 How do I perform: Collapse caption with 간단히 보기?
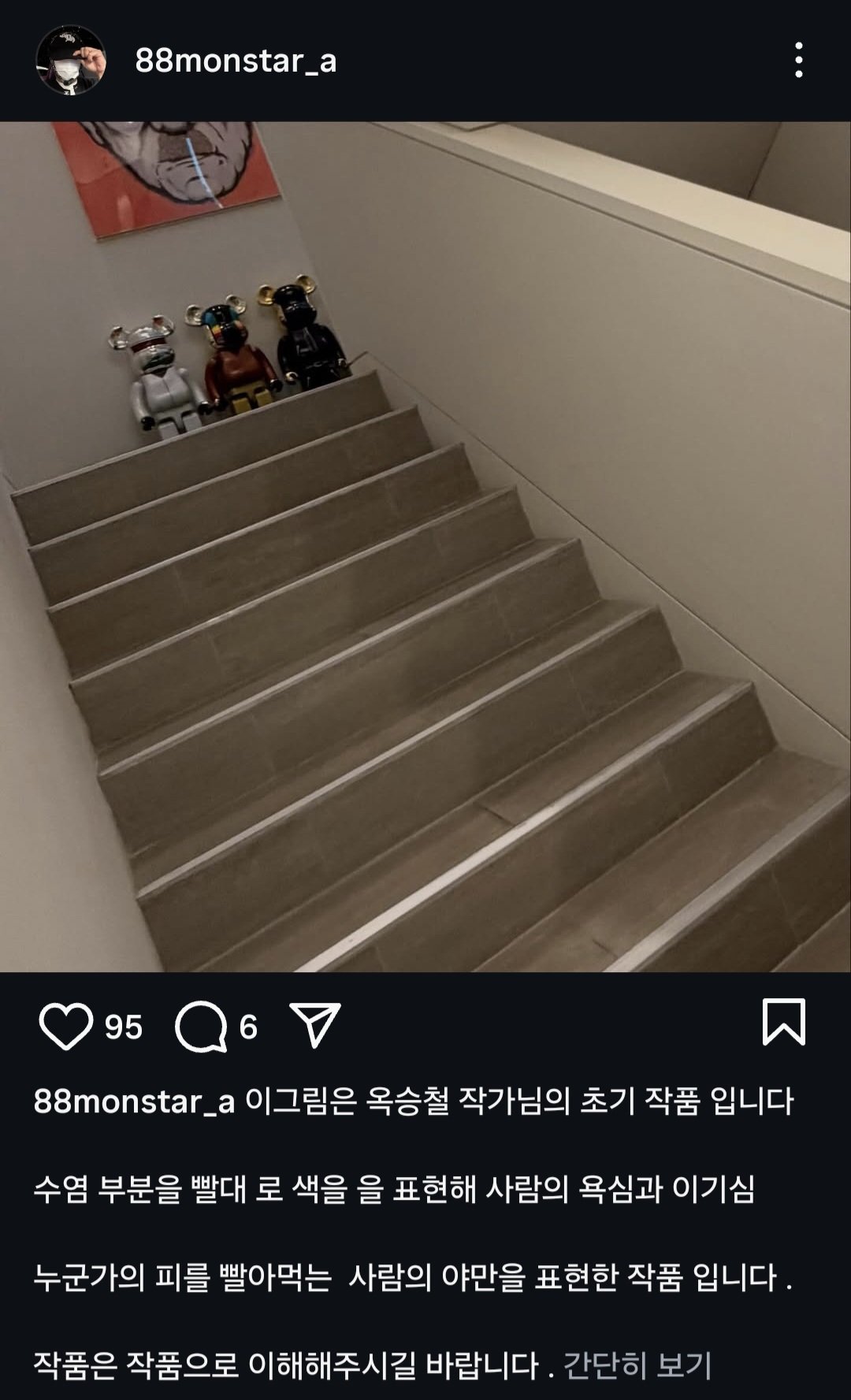coord(637,1365)
